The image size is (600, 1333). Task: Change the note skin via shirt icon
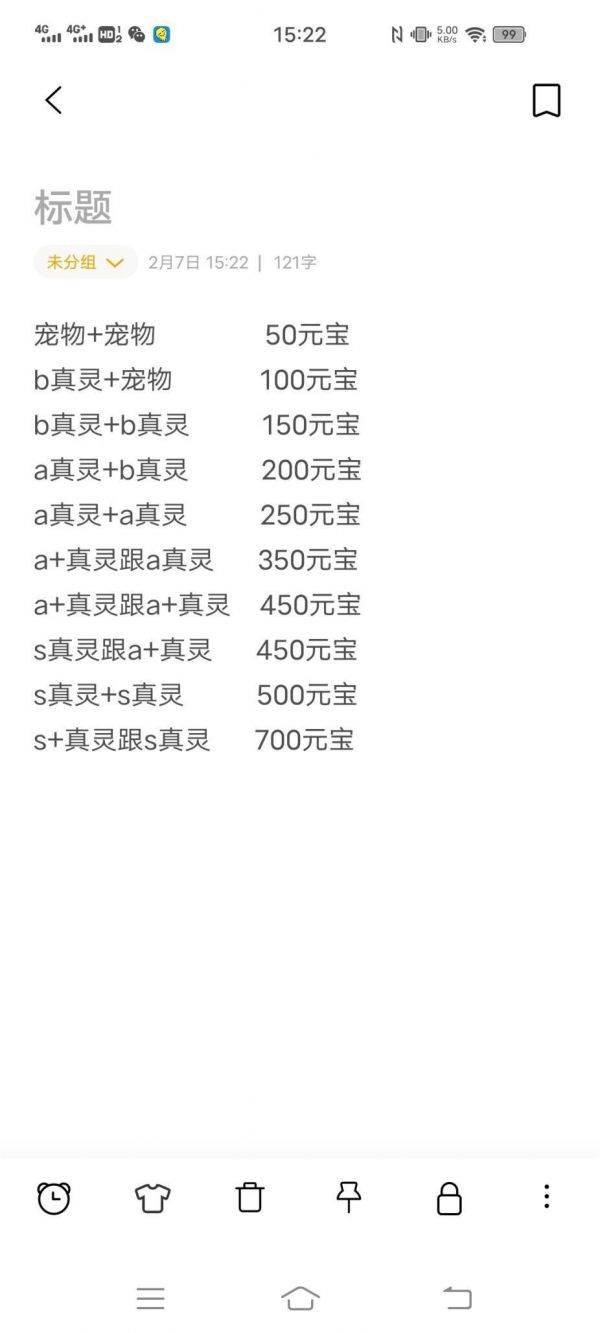coord(152,1197)
